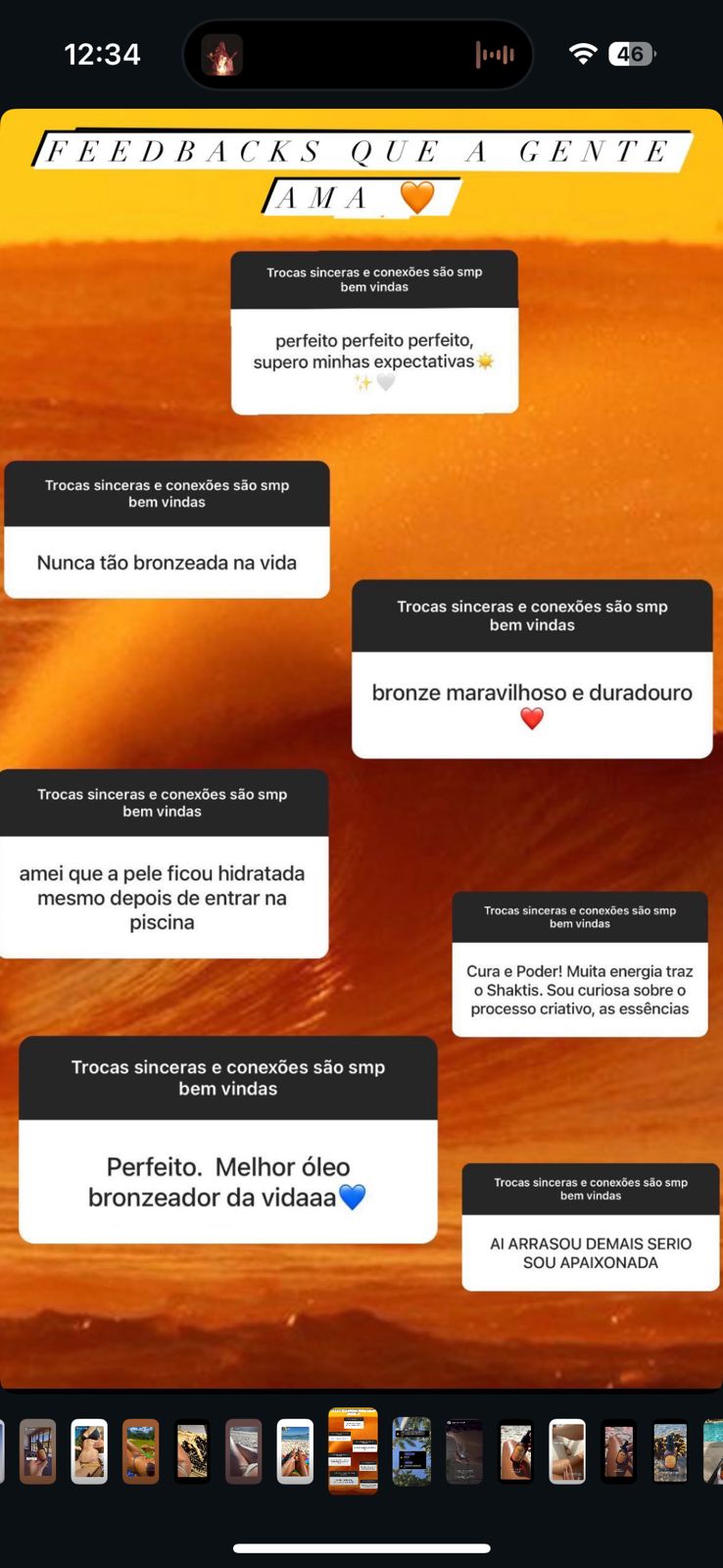Open the green field thumbnail in the strip

click(140, 1450)
